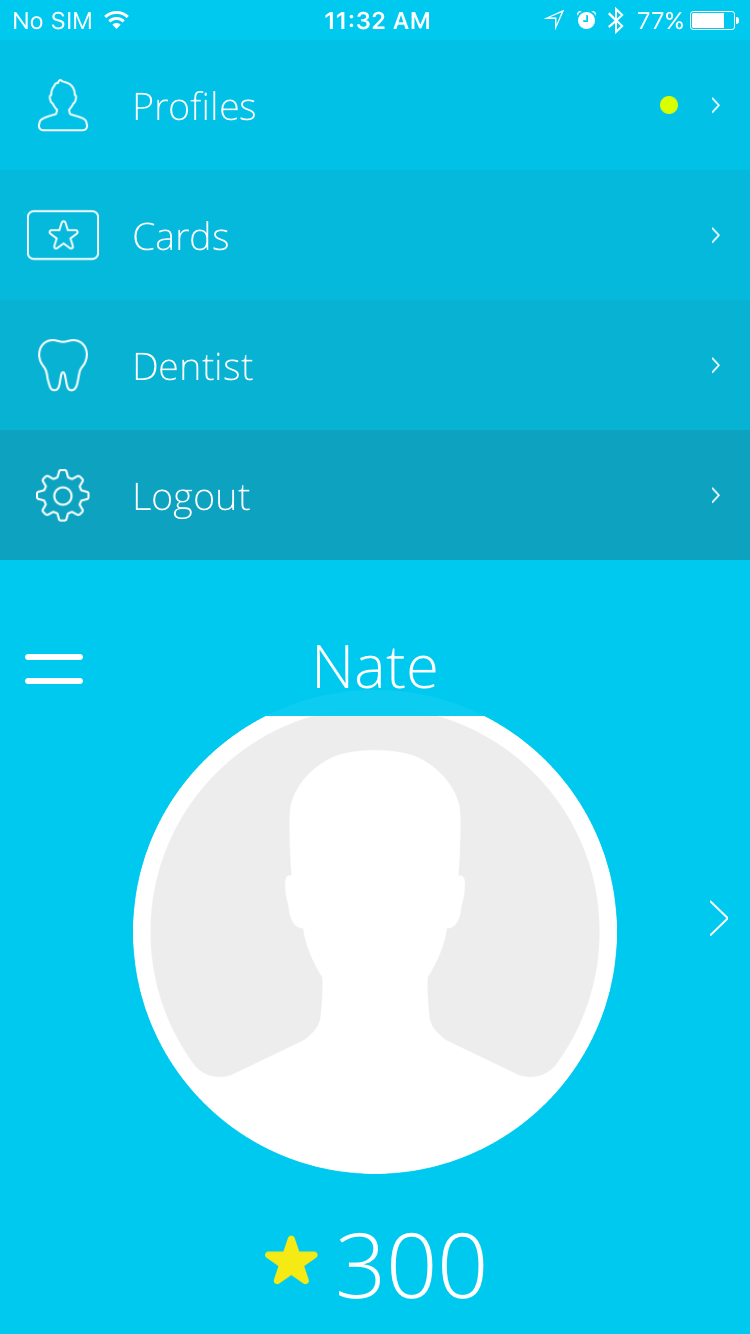Show next profile with right arrow

[x=718, y=918]
